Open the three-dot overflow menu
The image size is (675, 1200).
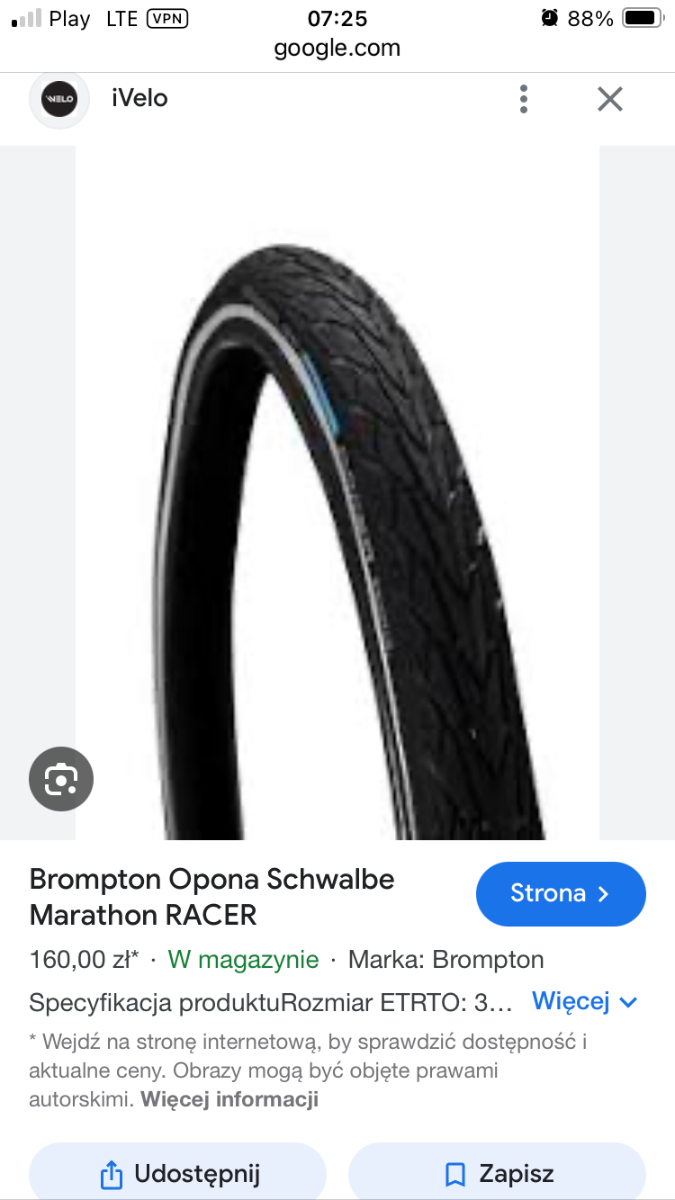[523, 99]
